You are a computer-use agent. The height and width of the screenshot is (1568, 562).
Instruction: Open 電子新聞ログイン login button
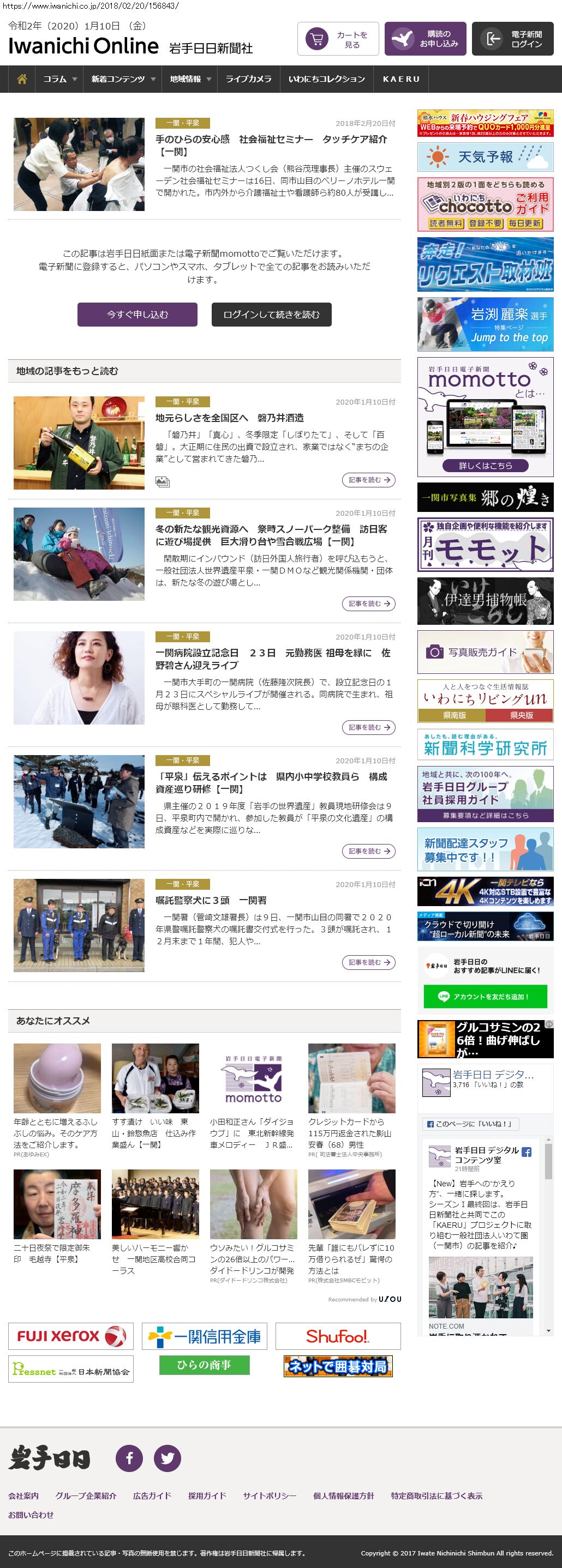click(x=512, y=40)
